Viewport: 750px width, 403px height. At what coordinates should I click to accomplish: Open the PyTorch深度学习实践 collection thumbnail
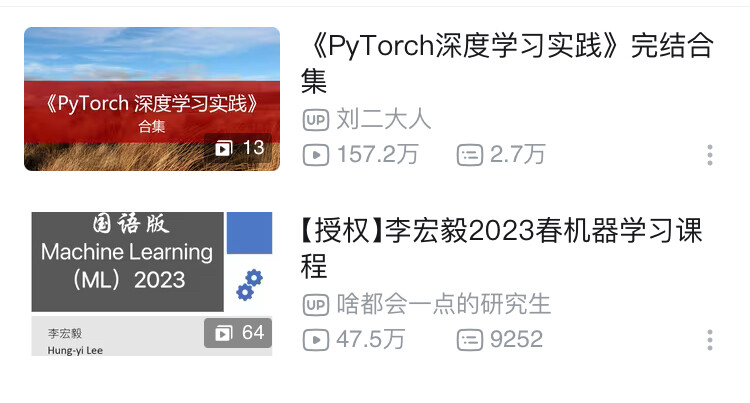point(152,99)
